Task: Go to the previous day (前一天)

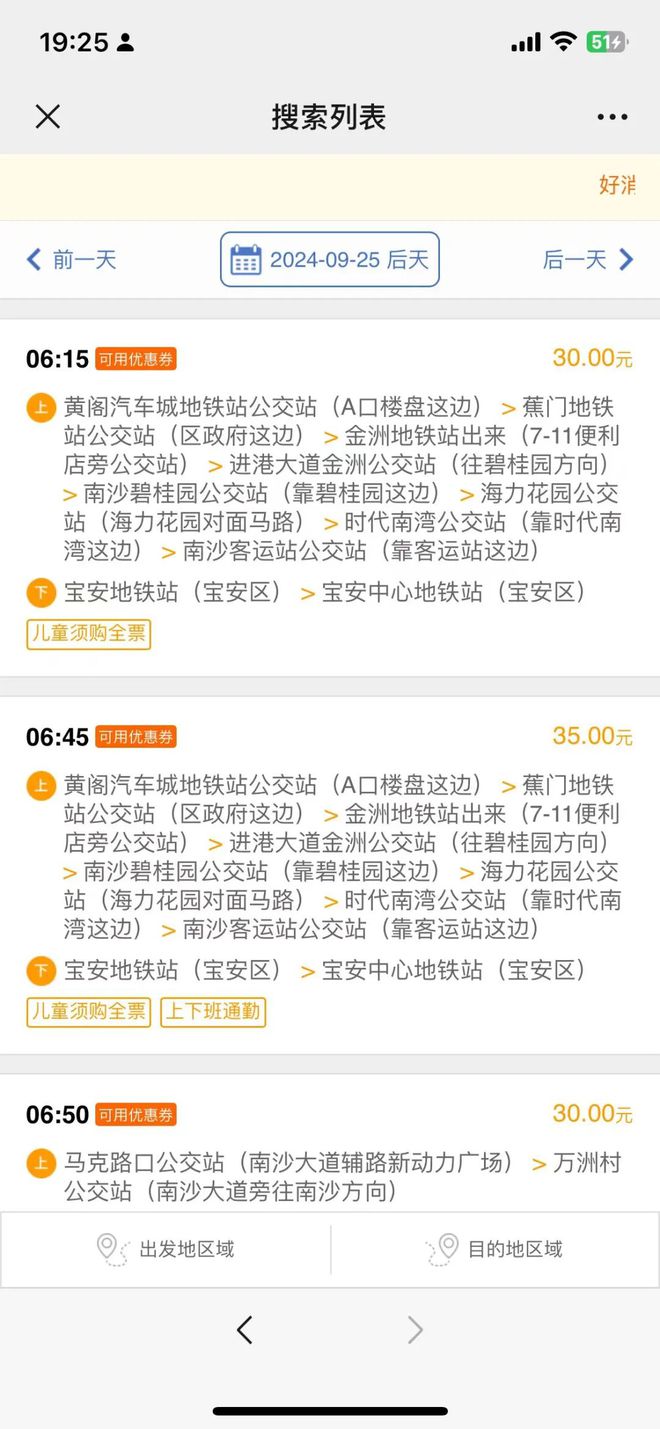Action: point(71,260)
